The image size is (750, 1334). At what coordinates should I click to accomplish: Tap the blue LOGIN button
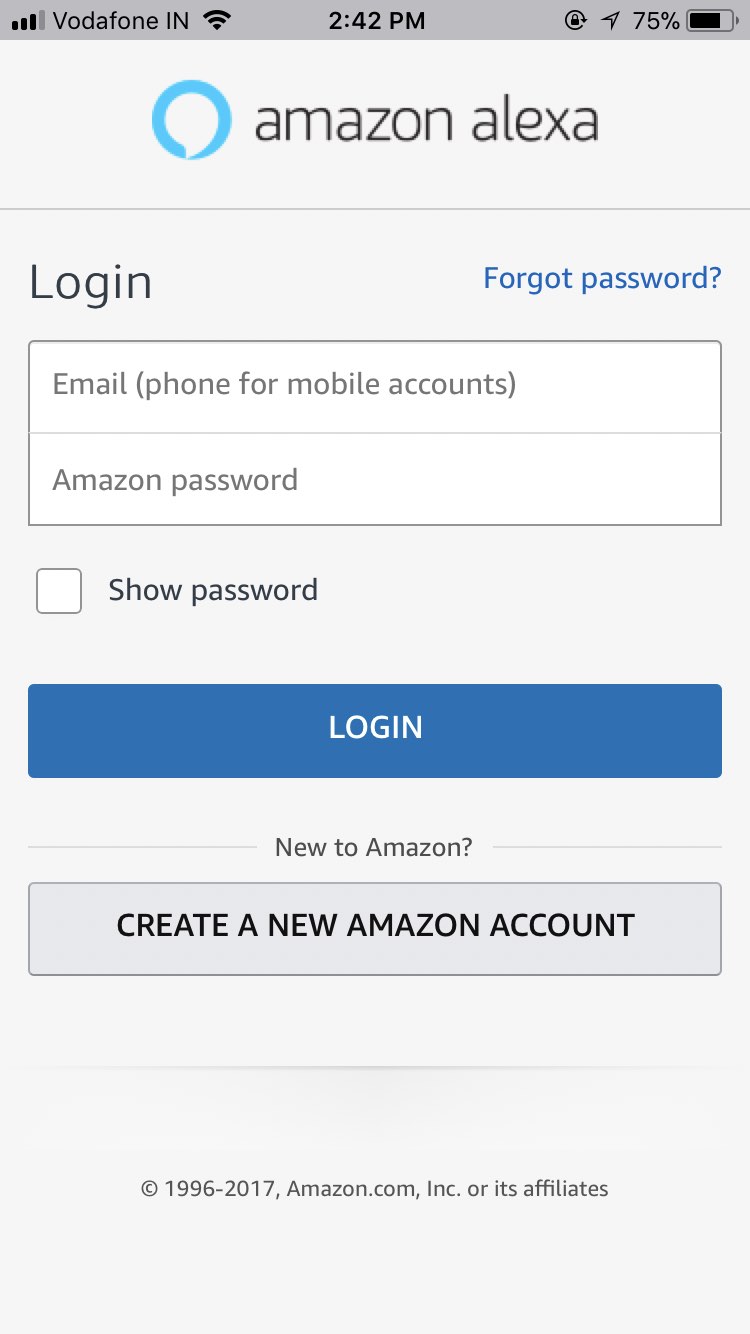click(x=374, y=730)
